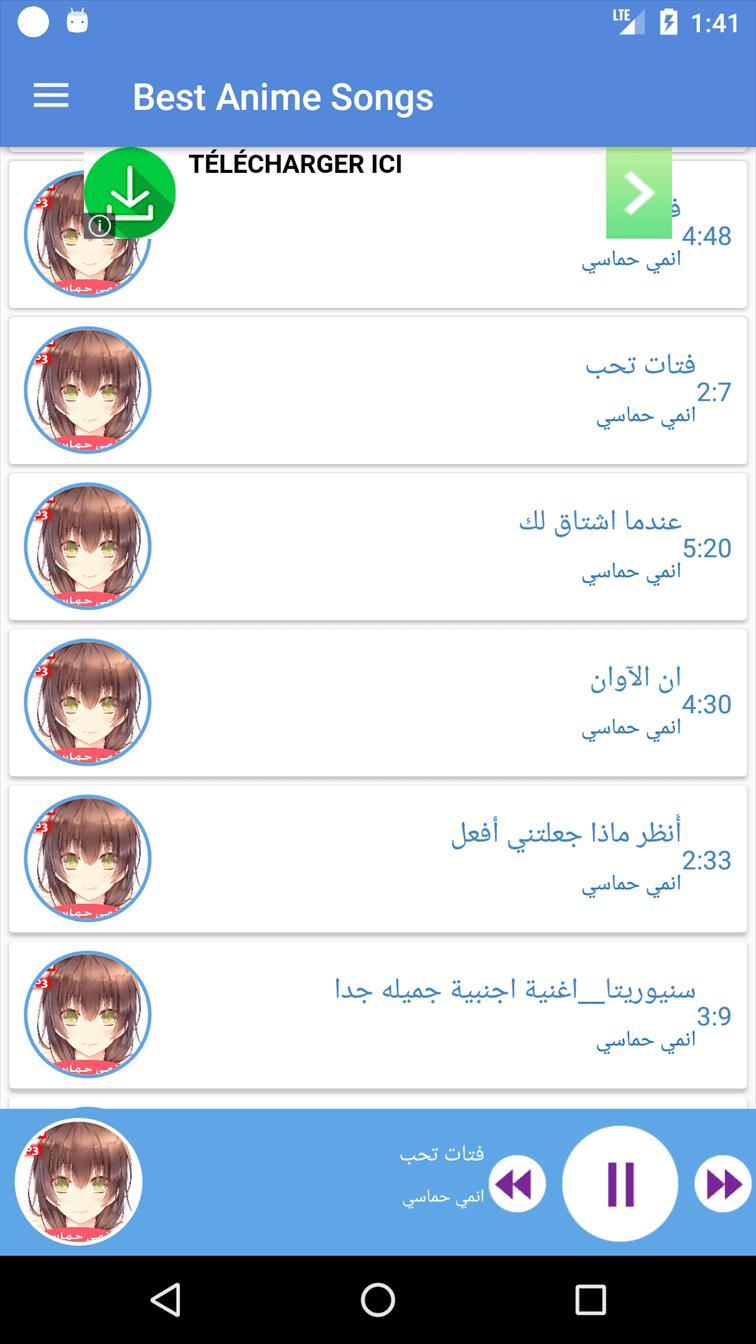756x1344 pixels.
Task: Open the TÉLÉCHARGER ICI ad arrow
Action: [639, 194]
